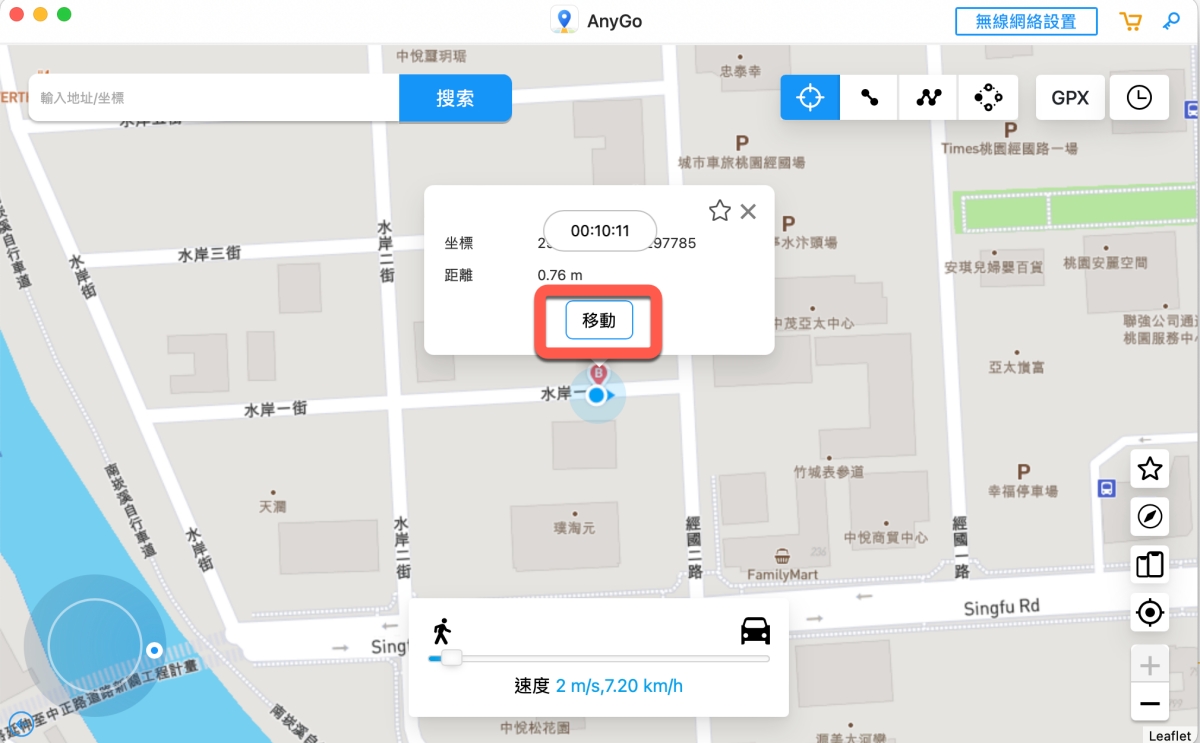The height and width of the screenshot is (743, 1200).
Task: Focus the address/coordinate input field
Action: [x=215, y=98]
